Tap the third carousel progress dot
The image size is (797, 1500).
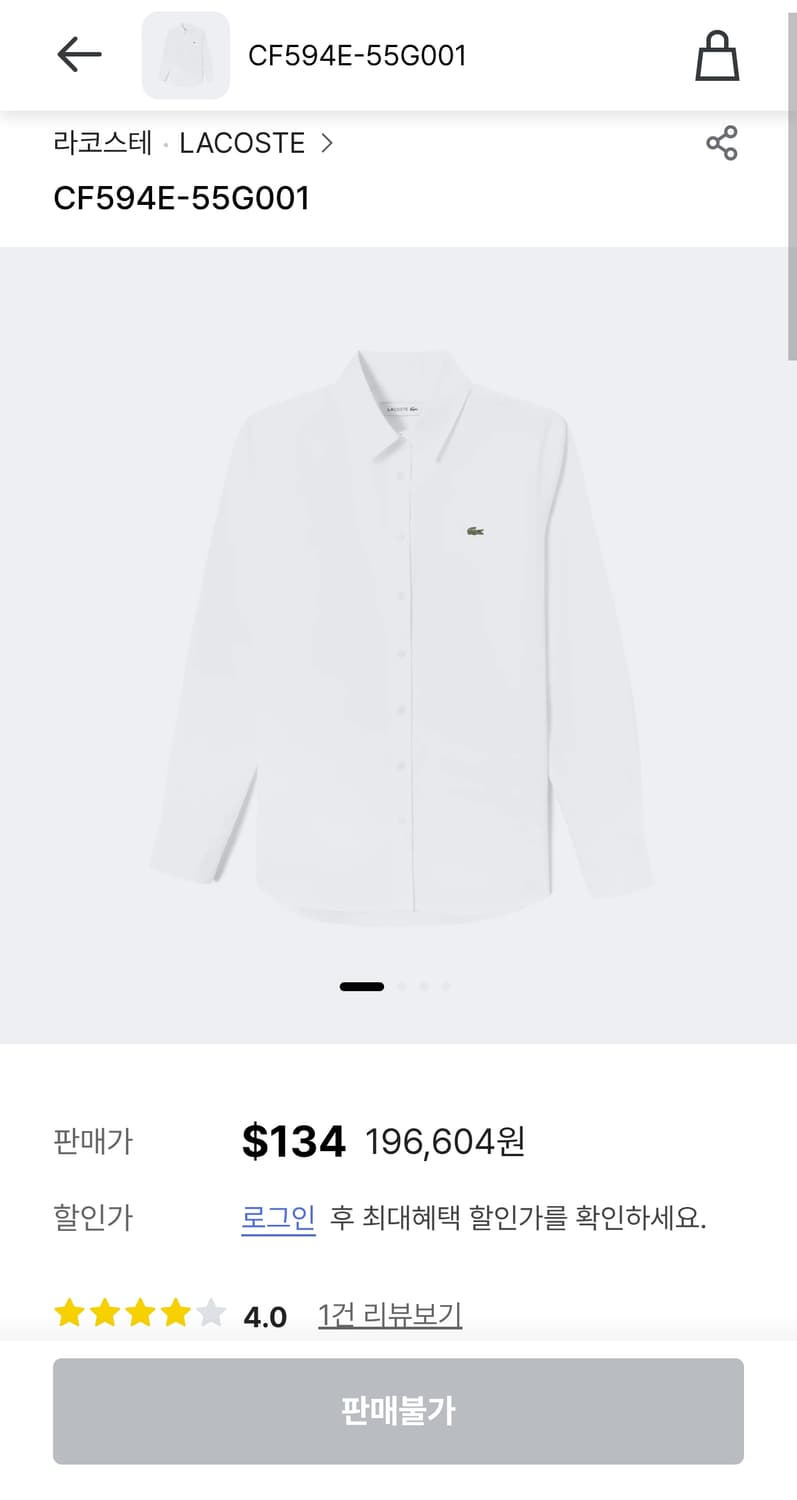pyautogui.click(x=423, y=986)
